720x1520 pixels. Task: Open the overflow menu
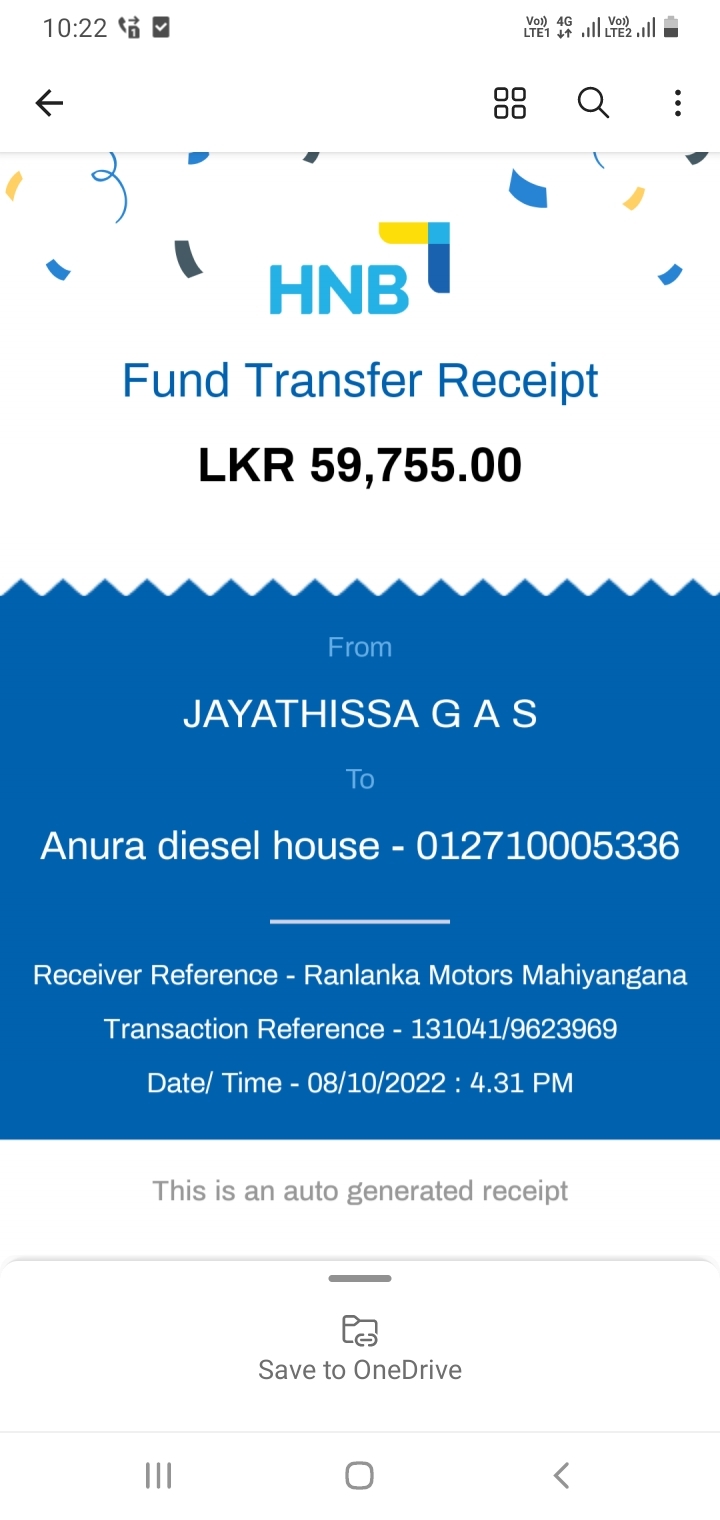[677, 102]
